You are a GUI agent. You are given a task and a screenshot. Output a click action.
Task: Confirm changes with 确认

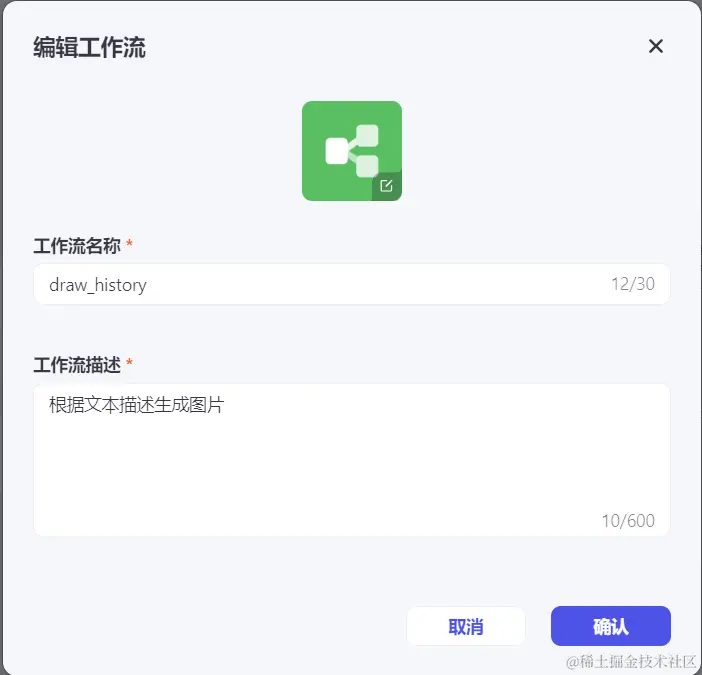coord(610,627)
